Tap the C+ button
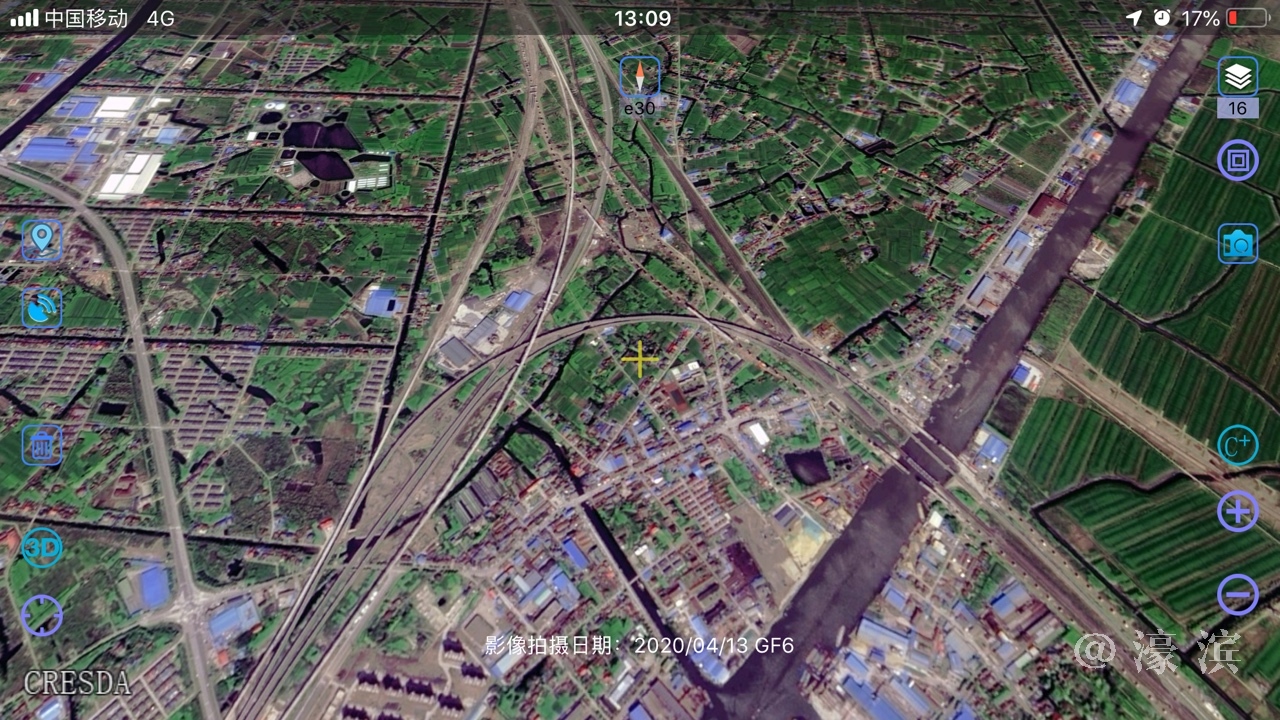The width and height of the screenshot is (1280, 720). point(1237,443)
